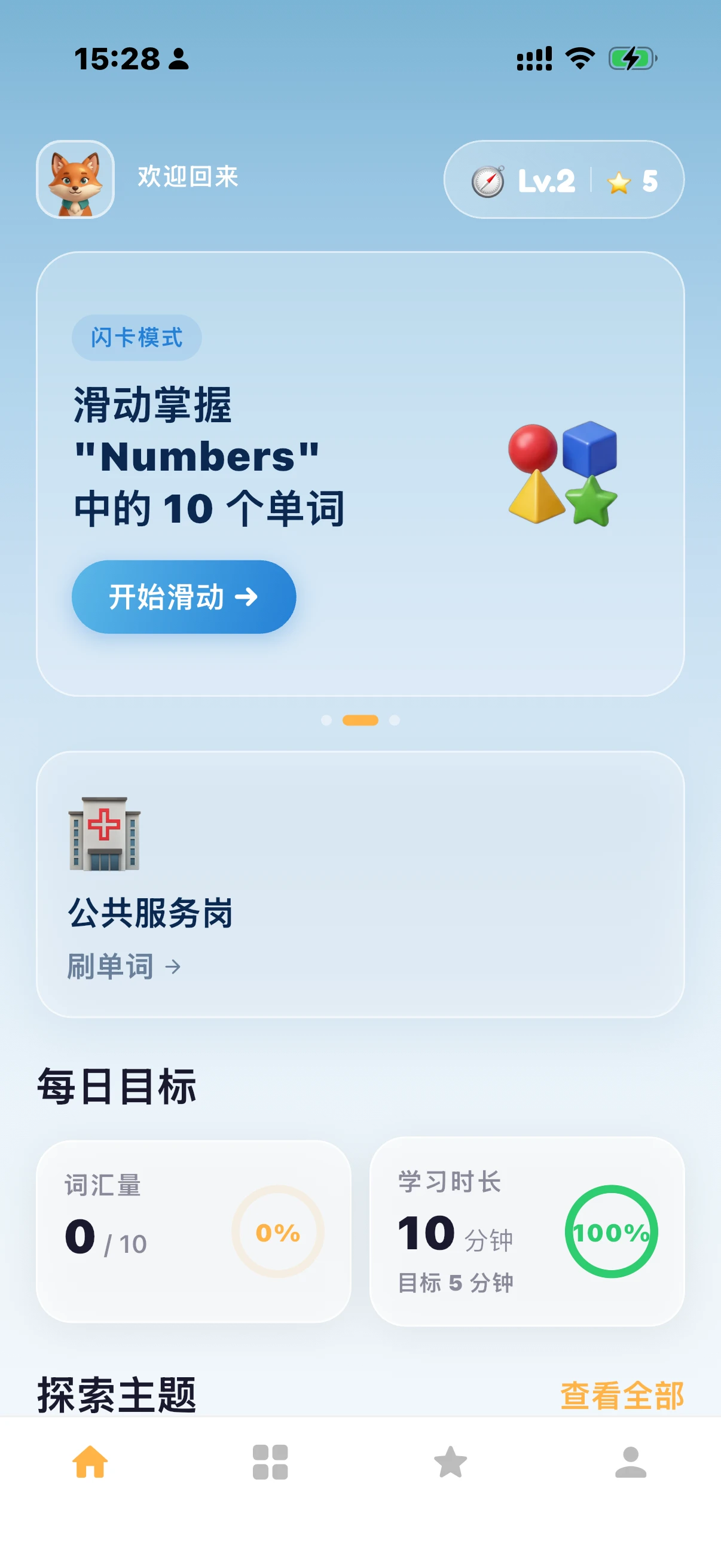This screenshot has width=721, height=1568.
Task: Open the fox avatar profile
Action: (75, 179)
